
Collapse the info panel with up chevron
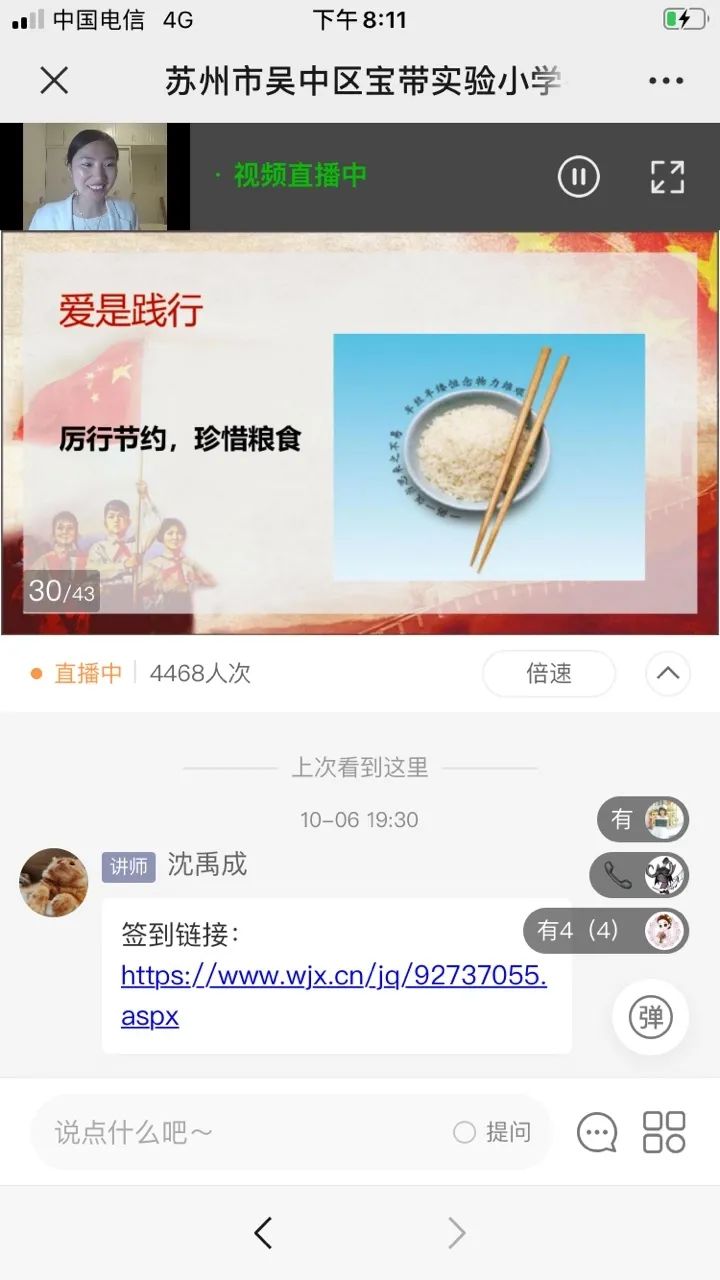pyautogui.click(x=668, y=674)
